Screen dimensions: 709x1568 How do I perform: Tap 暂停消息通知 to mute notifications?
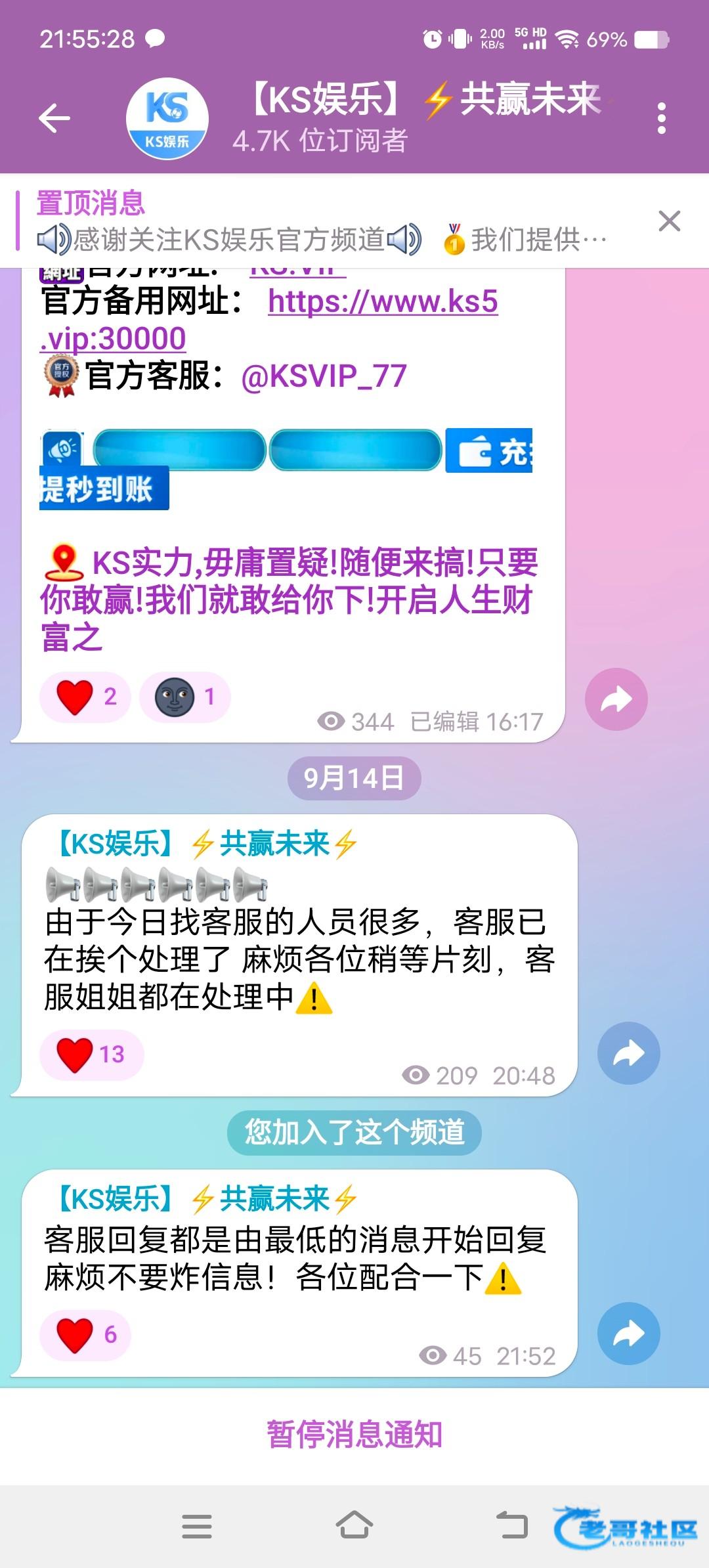point(354,1434)
